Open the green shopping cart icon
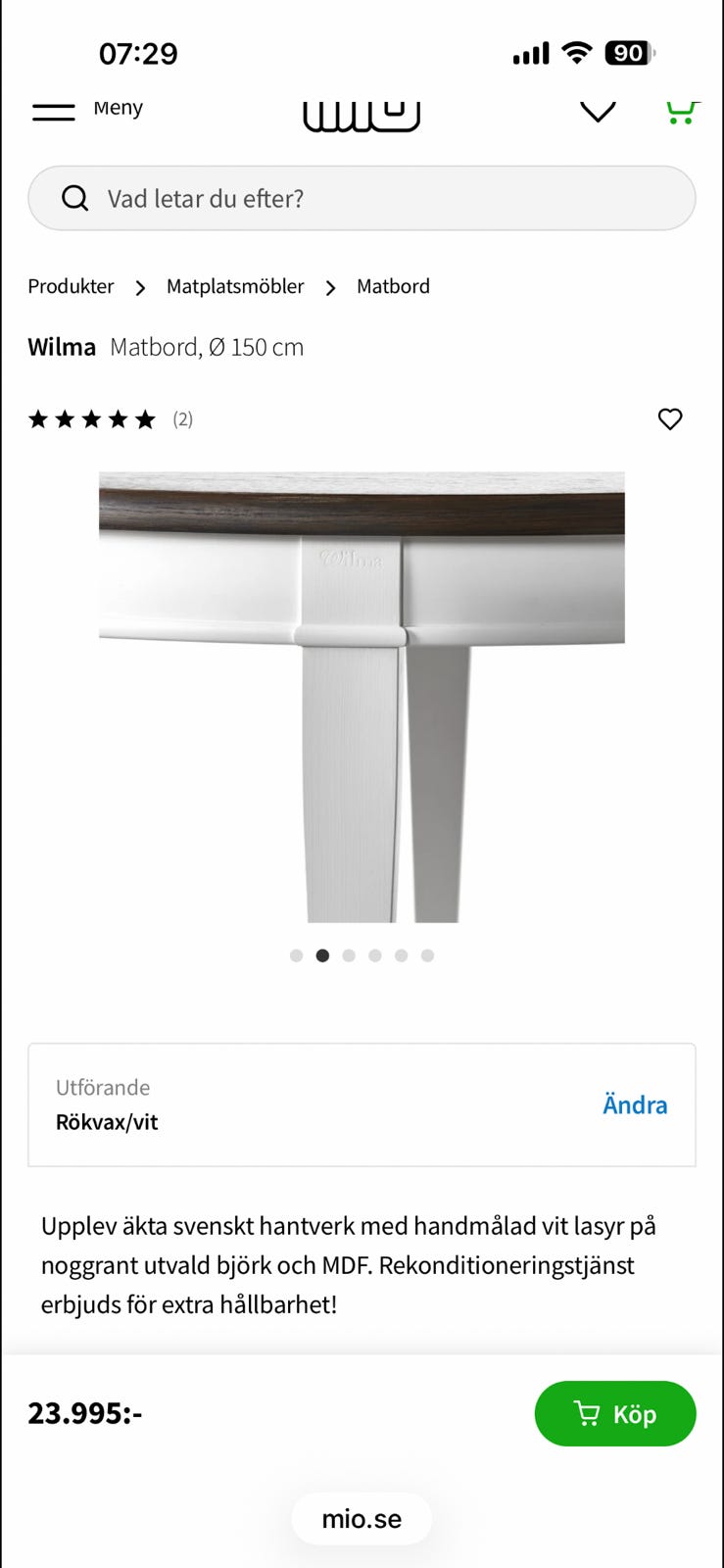Image resolution: width=724 pixels, height=1568 pixels. point(682,111)
